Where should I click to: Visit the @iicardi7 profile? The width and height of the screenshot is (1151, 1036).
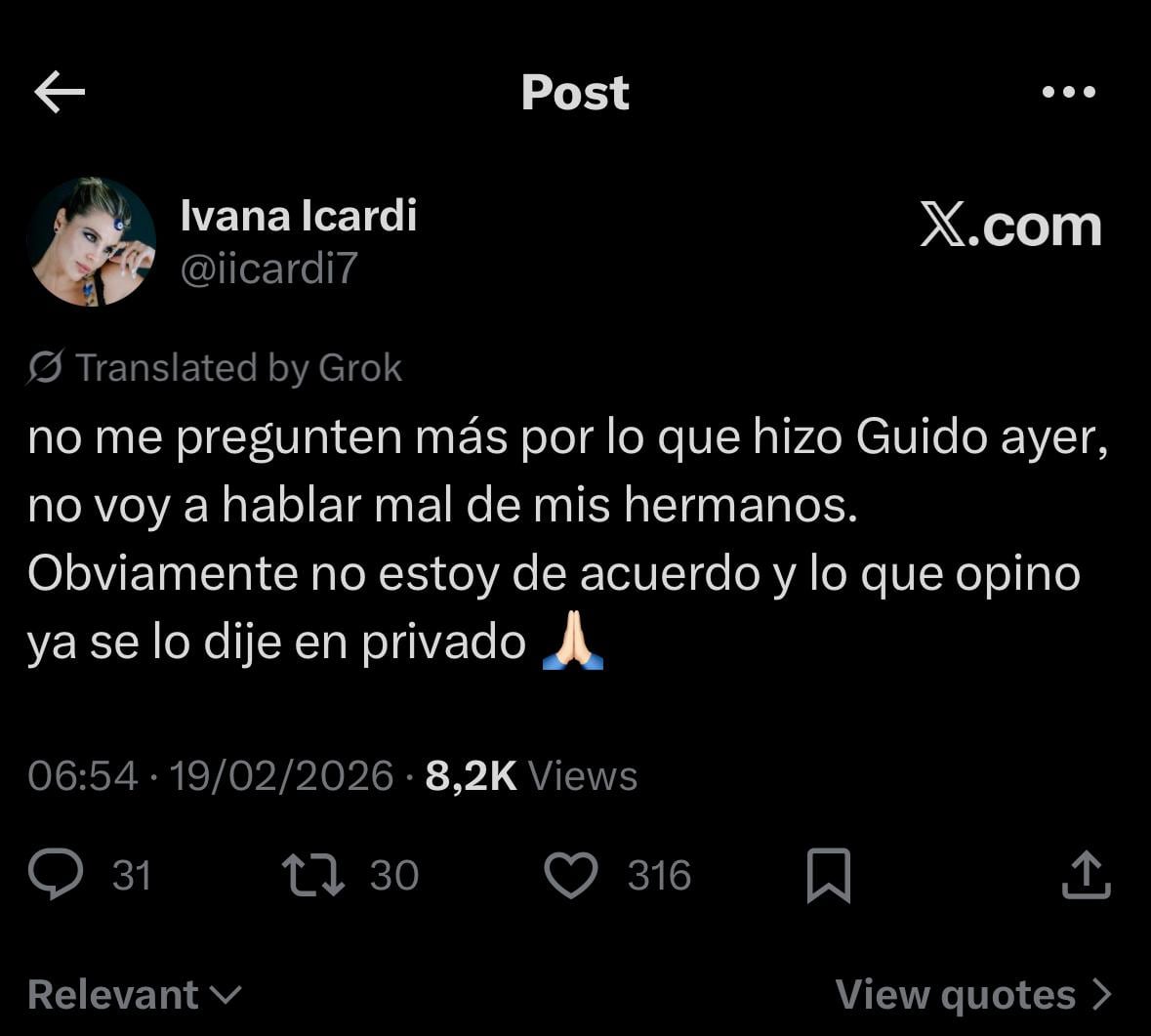(x=268, y=268)
